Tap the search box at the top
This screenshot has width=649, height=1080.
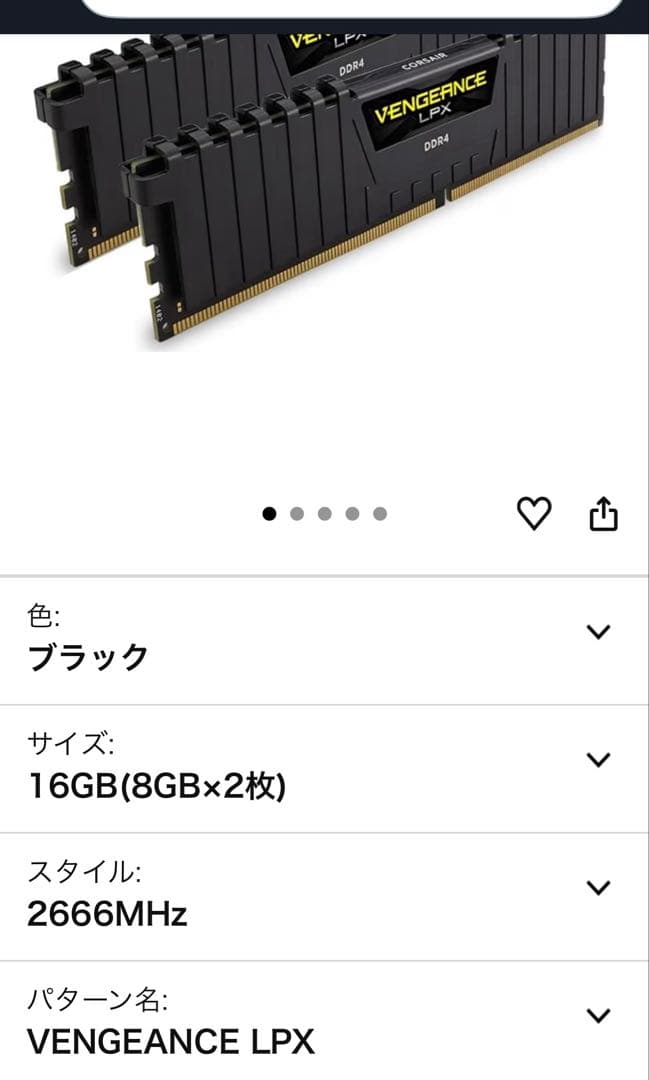click(350, 8)
